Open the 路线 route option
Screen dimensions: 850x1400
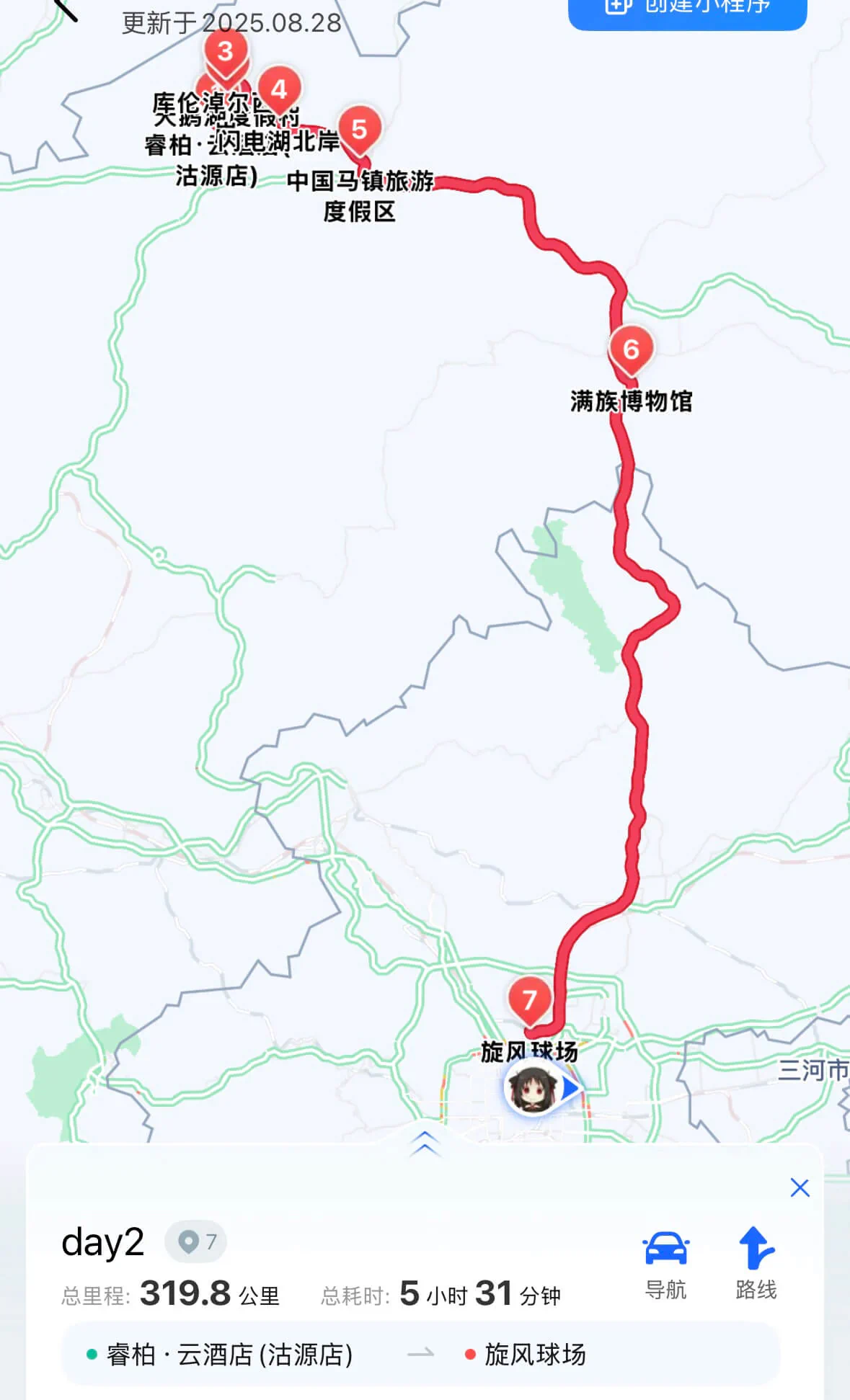[756, 1265]
